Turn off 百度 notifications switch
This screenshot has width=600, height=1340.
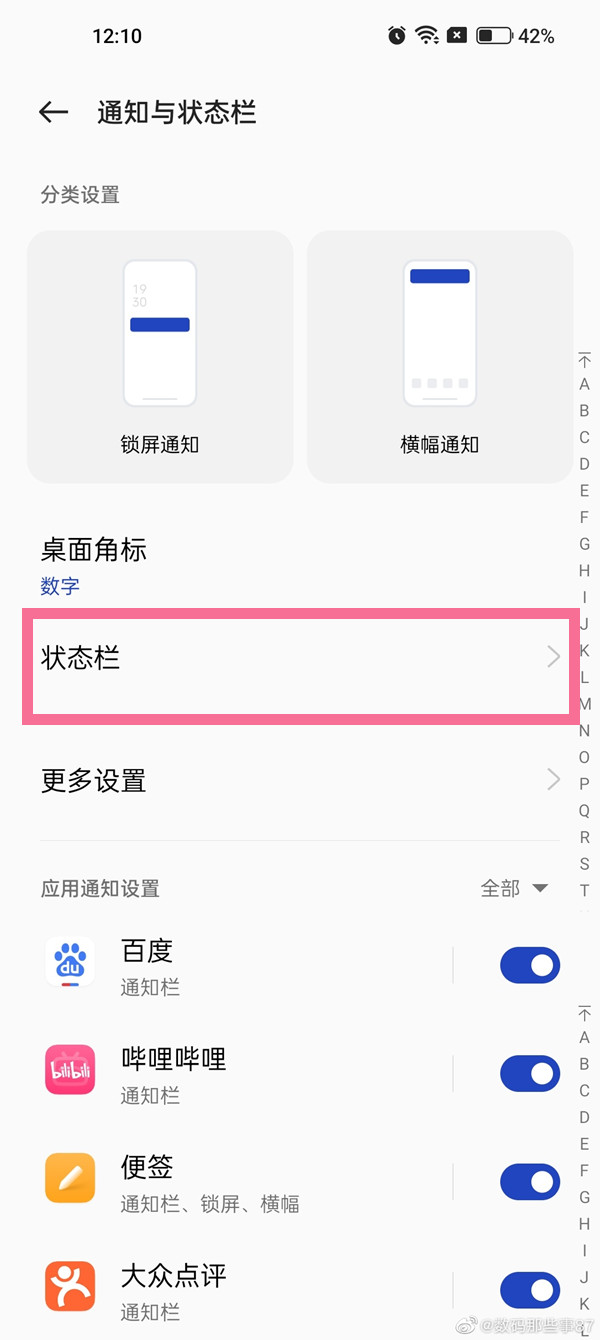[530, 965]
